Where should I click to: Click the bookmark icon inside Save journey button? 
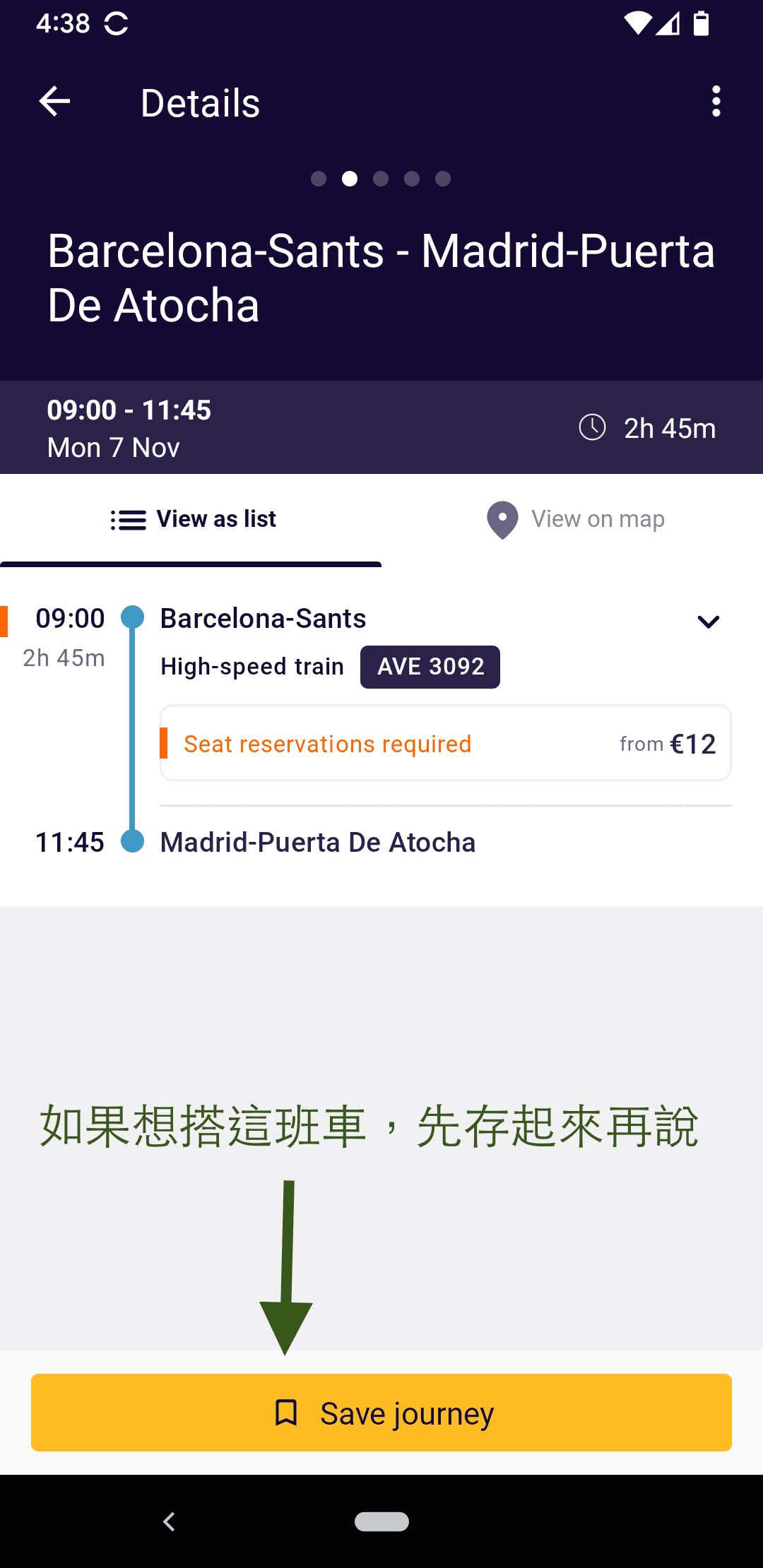(286, 1413)
